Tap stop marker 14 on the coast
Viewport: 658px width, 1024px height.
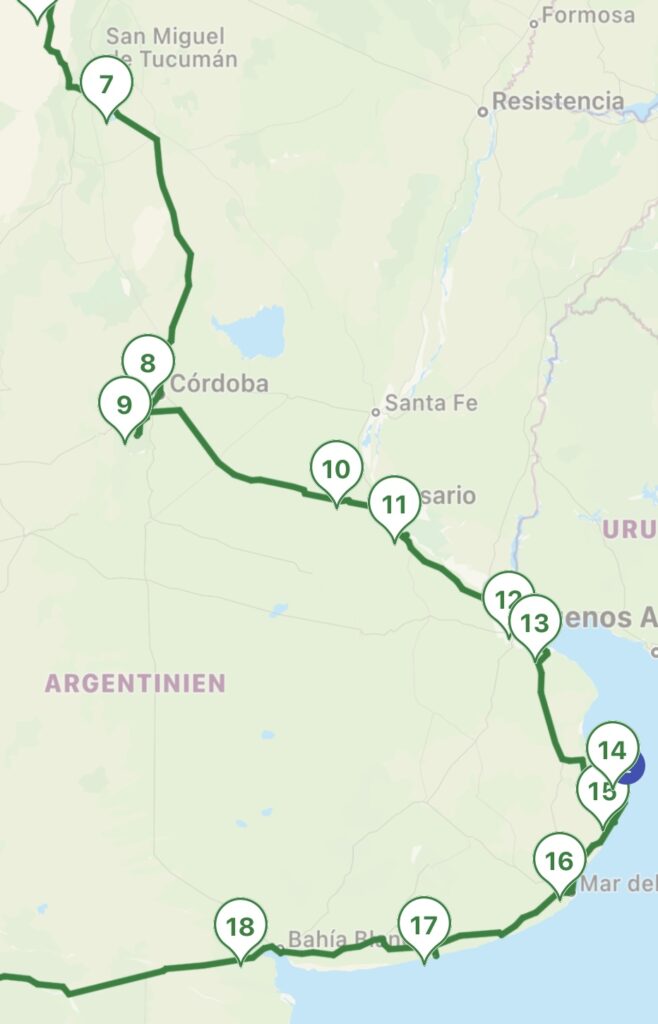(x=612, y=750)
